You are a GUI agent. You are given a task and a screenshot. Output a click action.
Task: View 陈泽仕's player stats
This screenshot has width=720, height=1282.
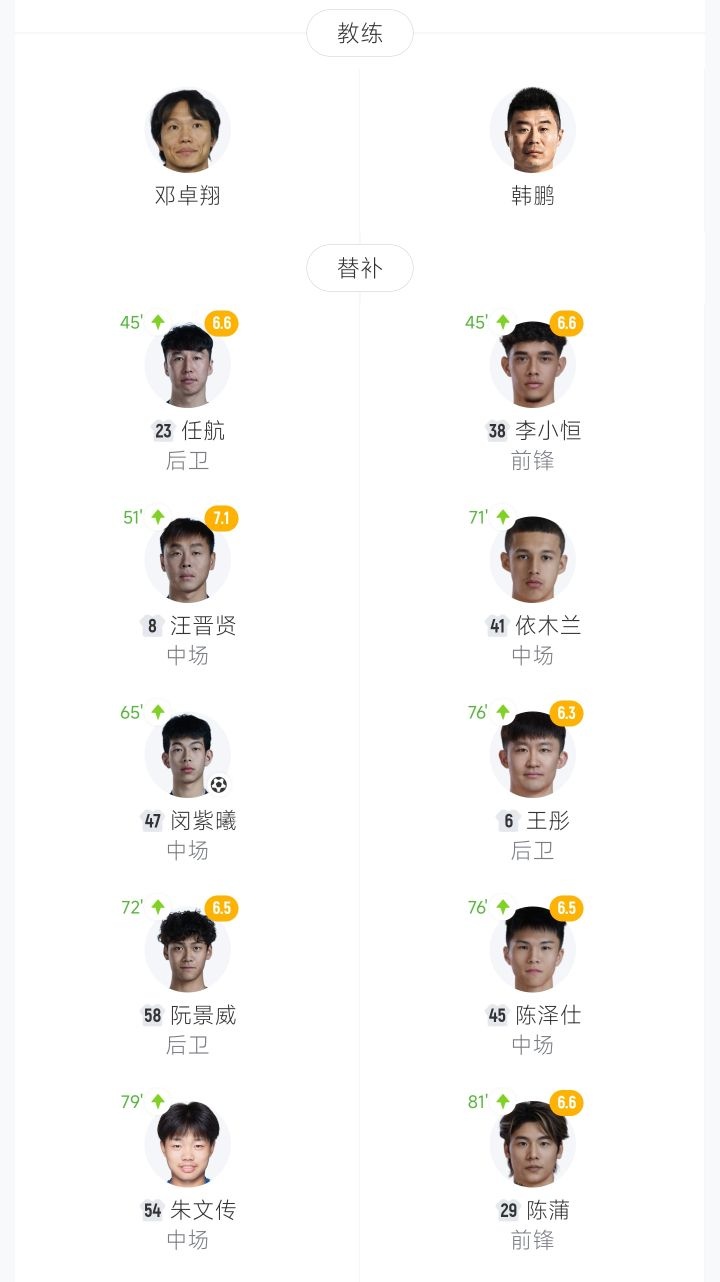(532, 950)
